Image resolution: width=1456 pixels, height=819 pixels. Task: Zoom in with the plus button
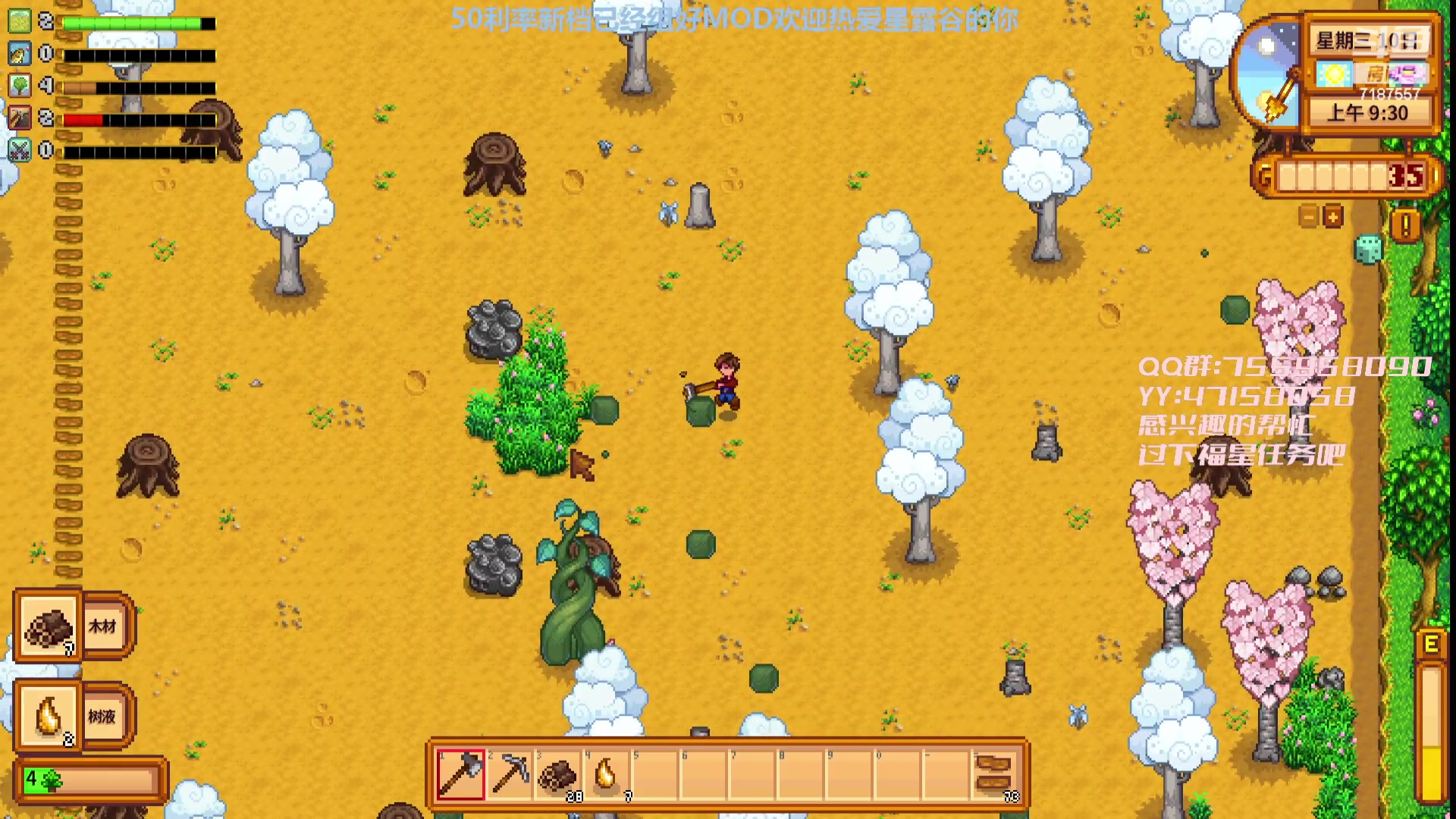(1333, 217)
